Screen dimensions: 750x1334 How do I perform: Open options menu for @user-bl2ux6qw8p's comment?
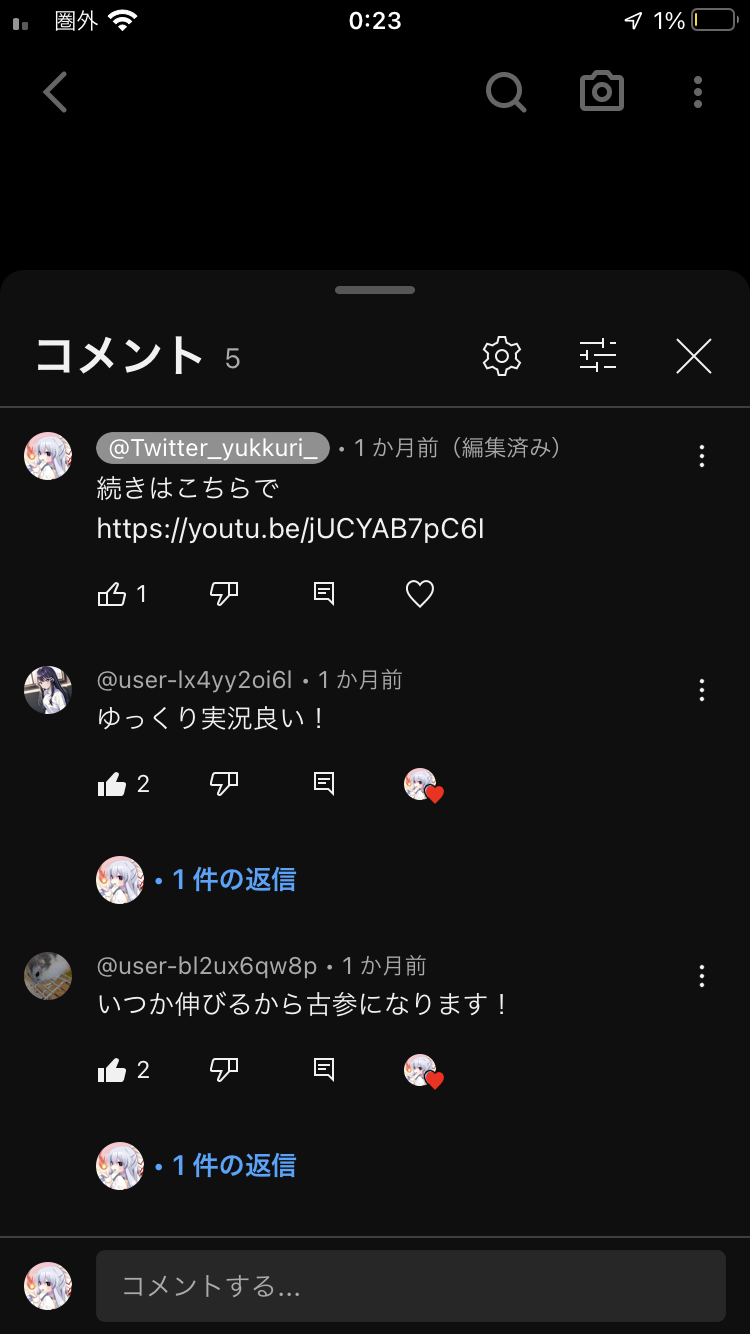tap(701, 976)
